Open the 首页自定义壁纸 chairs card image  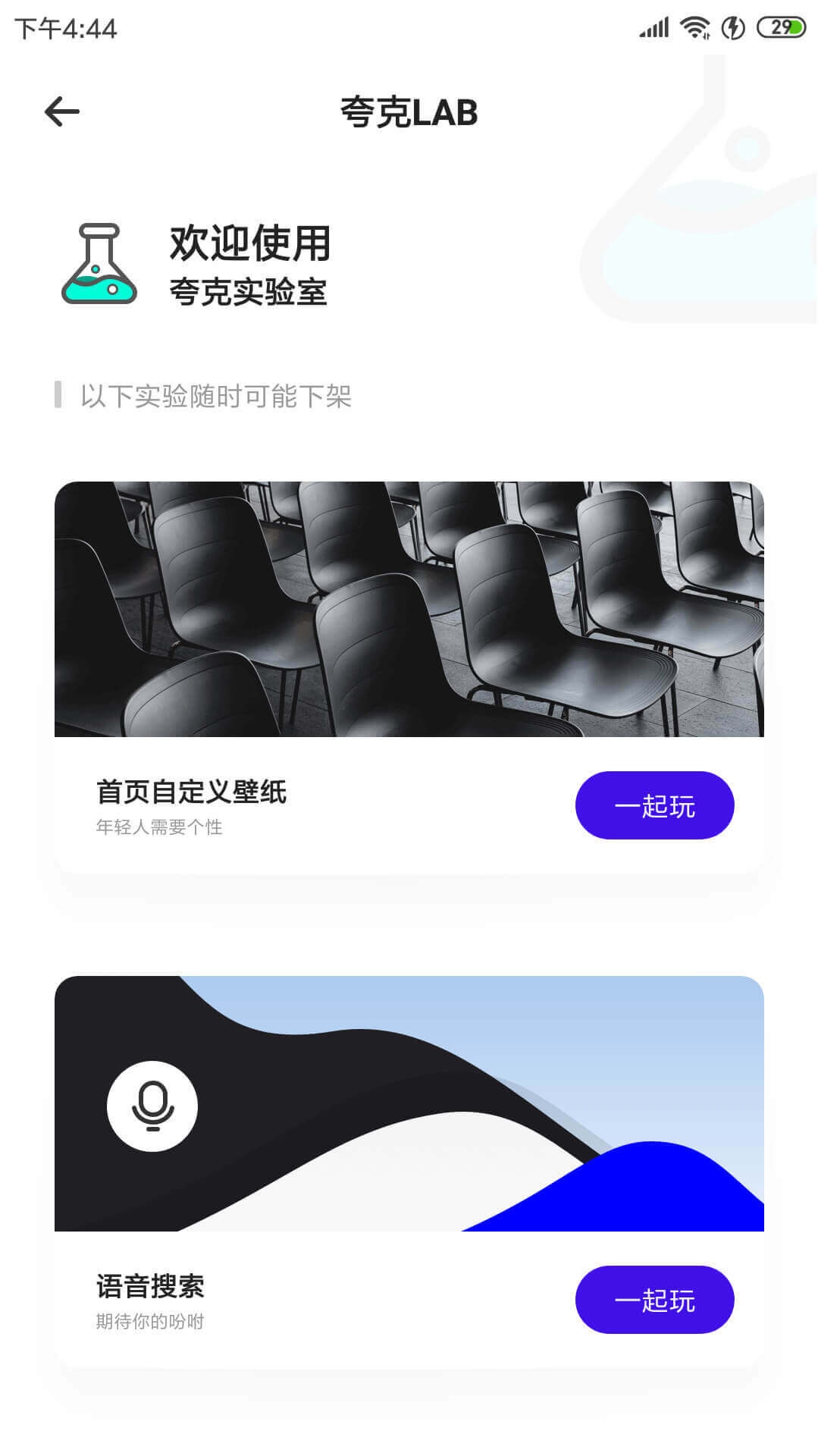point(409,609)
